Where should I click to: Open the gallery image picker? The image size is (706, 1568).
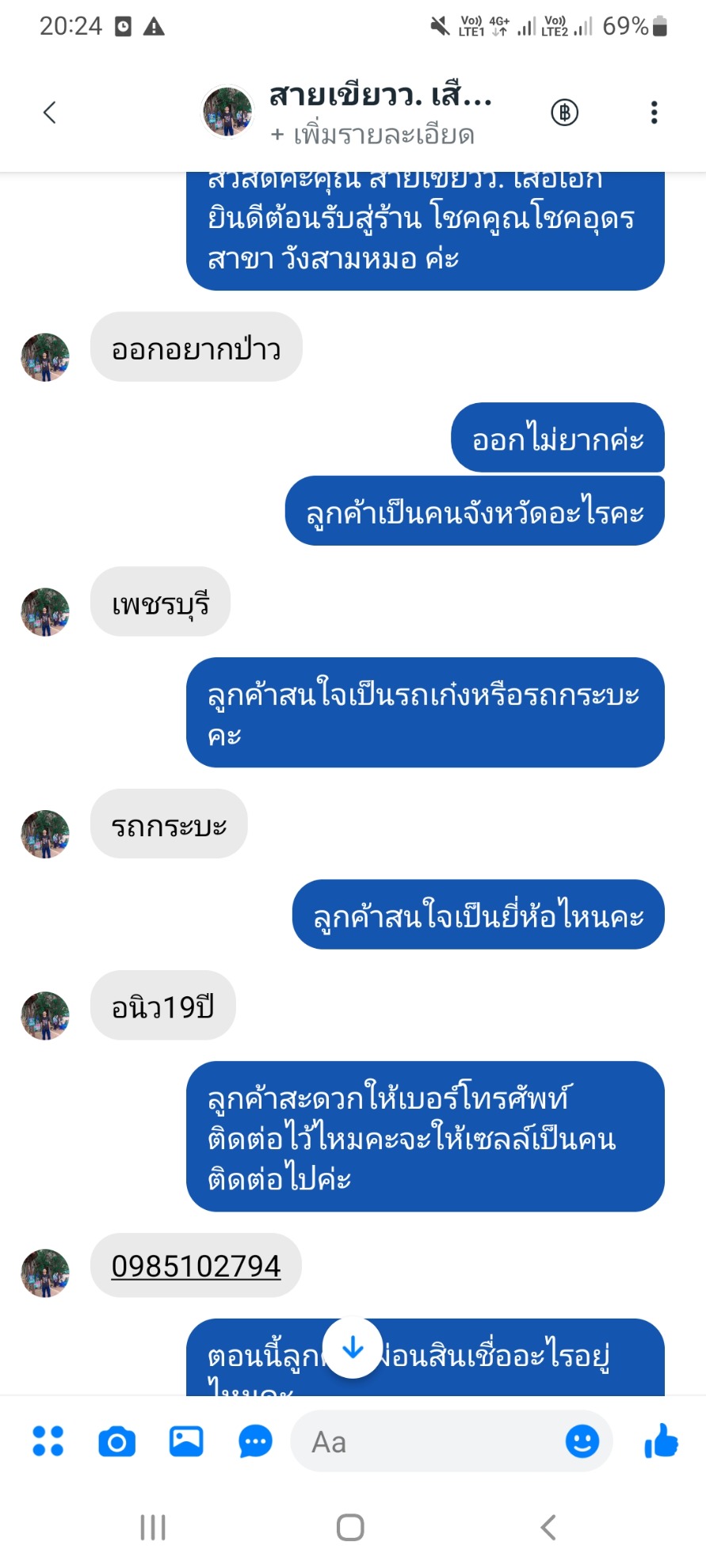click(x=186, y=1441)
